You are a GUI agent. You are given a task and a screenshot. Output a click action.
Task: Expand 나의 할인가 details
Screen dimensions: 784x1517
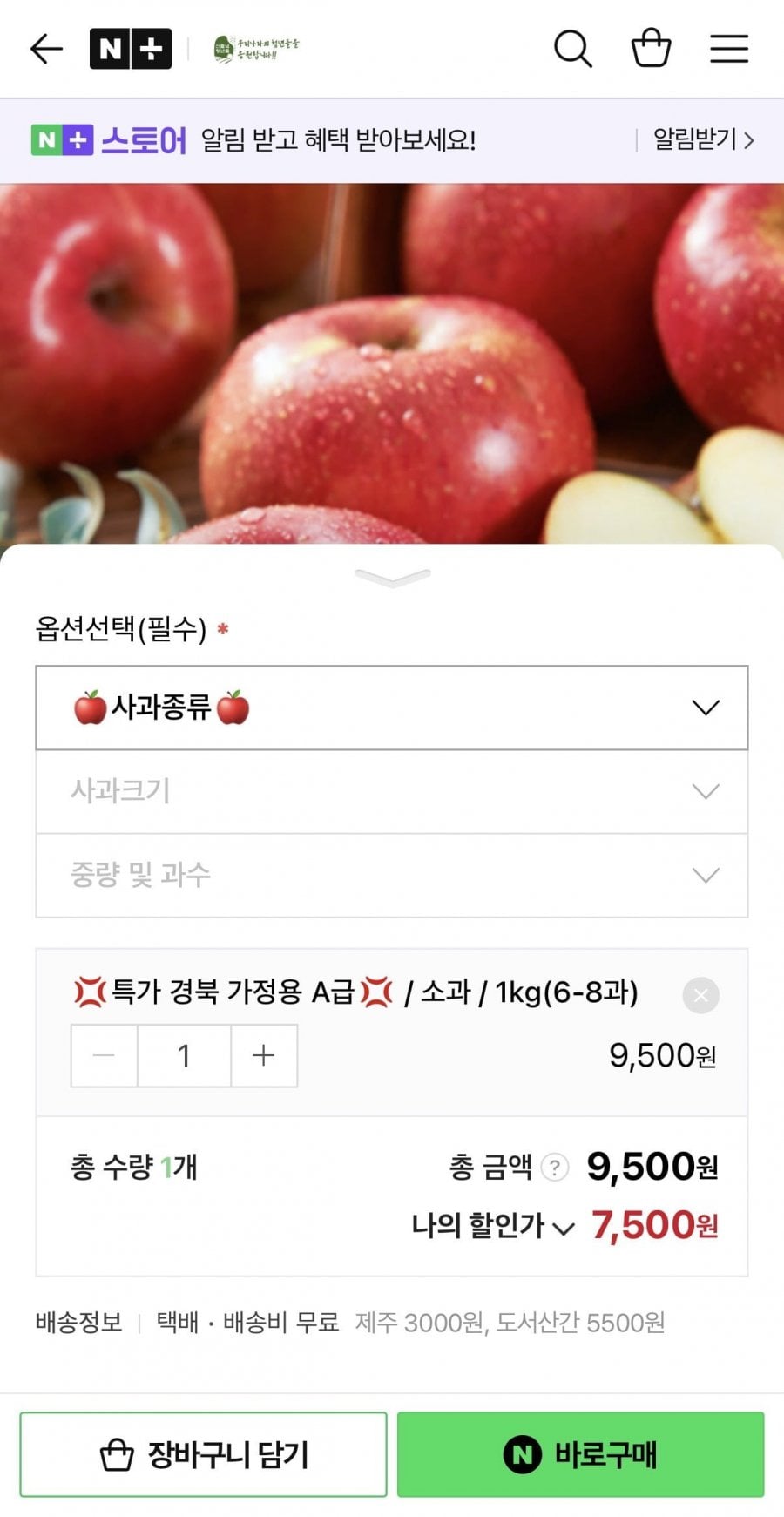click(494, 1226)
